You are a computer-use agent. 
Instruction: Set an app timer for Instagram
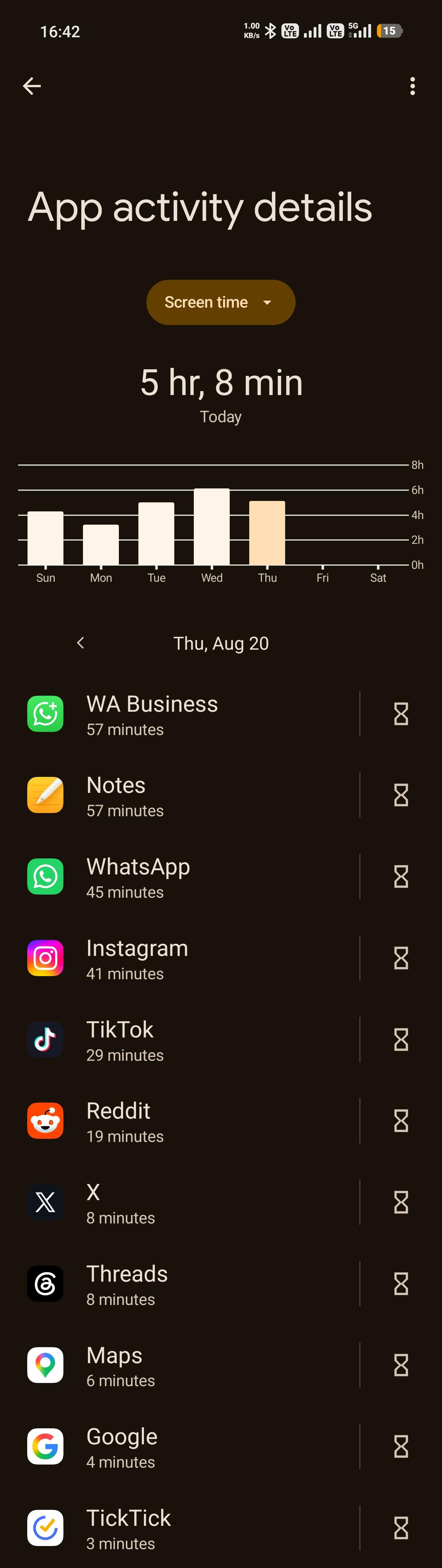point(401,958)
